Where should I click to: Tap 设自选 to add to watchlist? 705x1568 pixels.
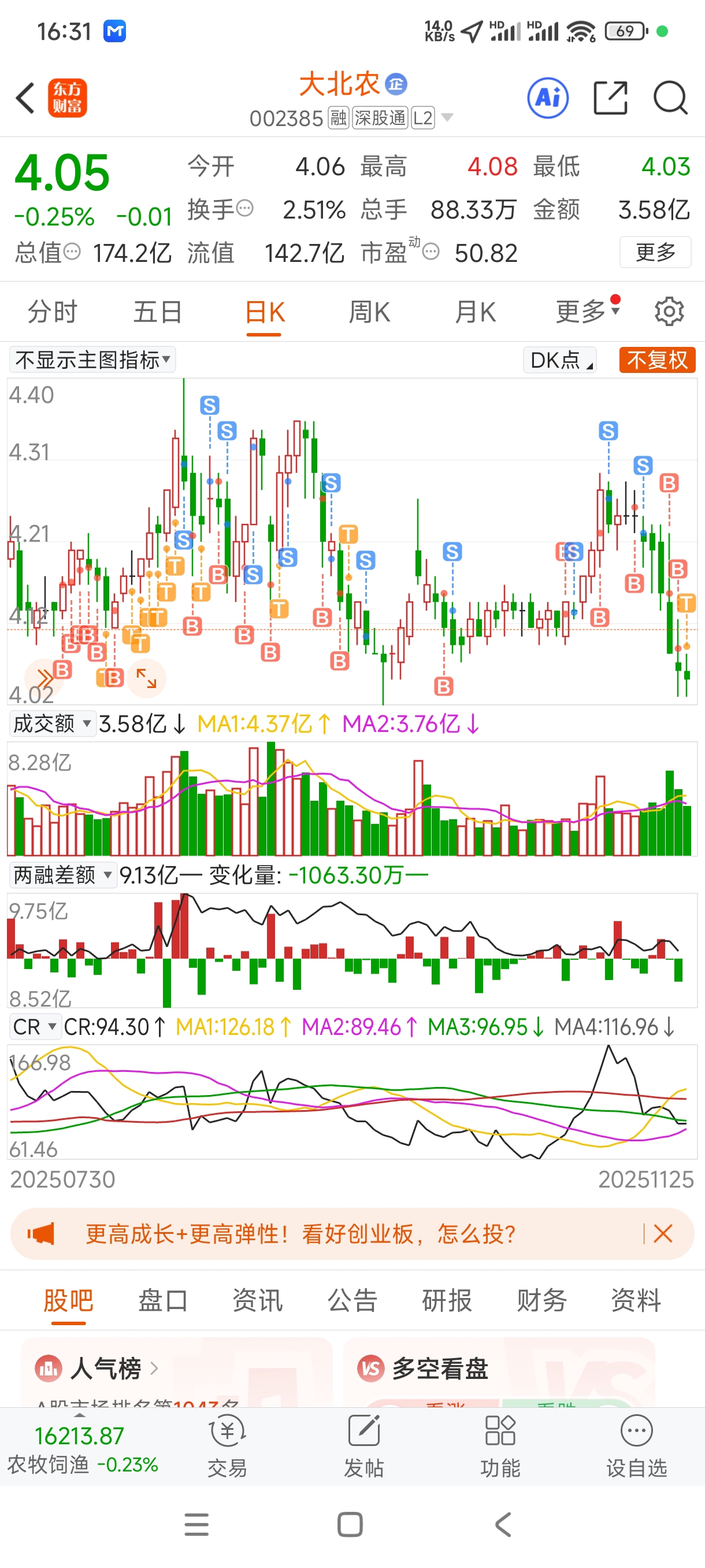pos(636,1447)
